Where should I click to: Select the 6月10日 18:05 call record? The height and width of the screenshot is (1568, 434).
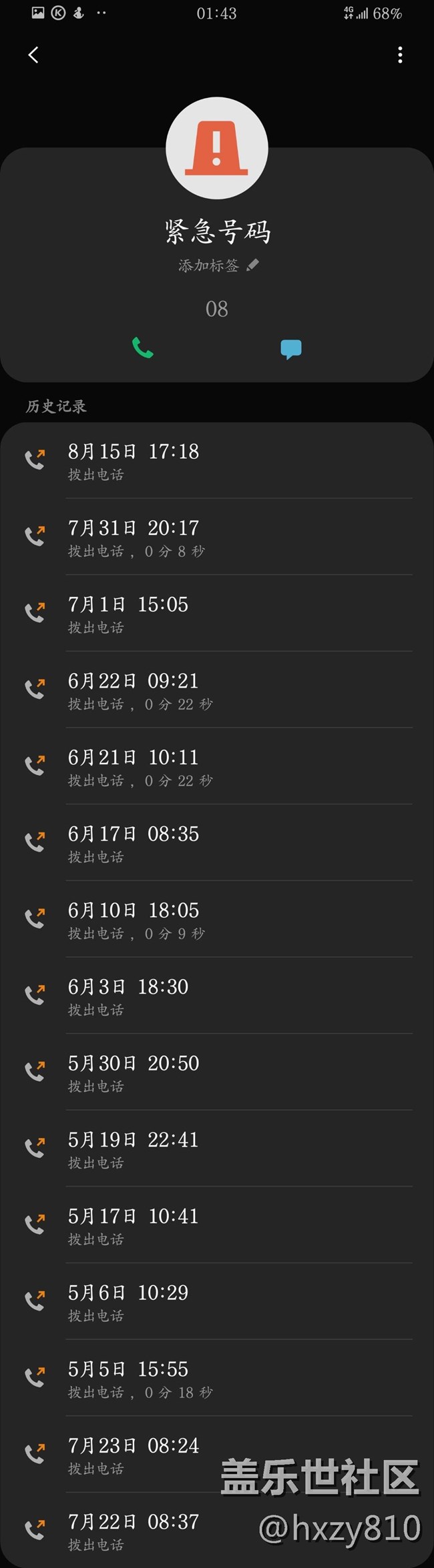click(x=217, y=919)
